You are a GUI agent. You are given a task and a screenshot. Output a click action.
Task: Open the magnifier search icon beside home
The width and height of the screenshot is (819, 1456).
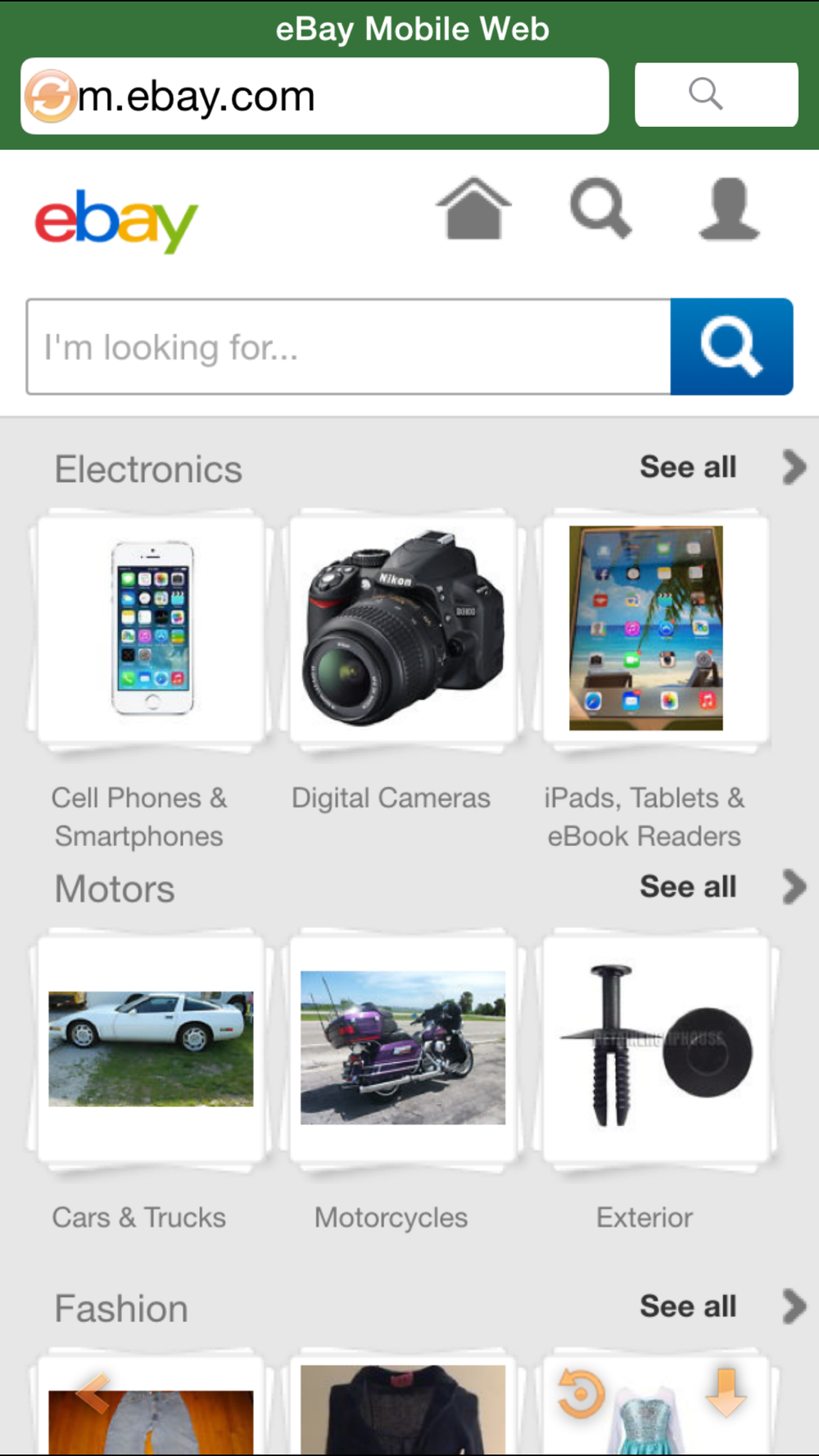click(x=600, y=210)
